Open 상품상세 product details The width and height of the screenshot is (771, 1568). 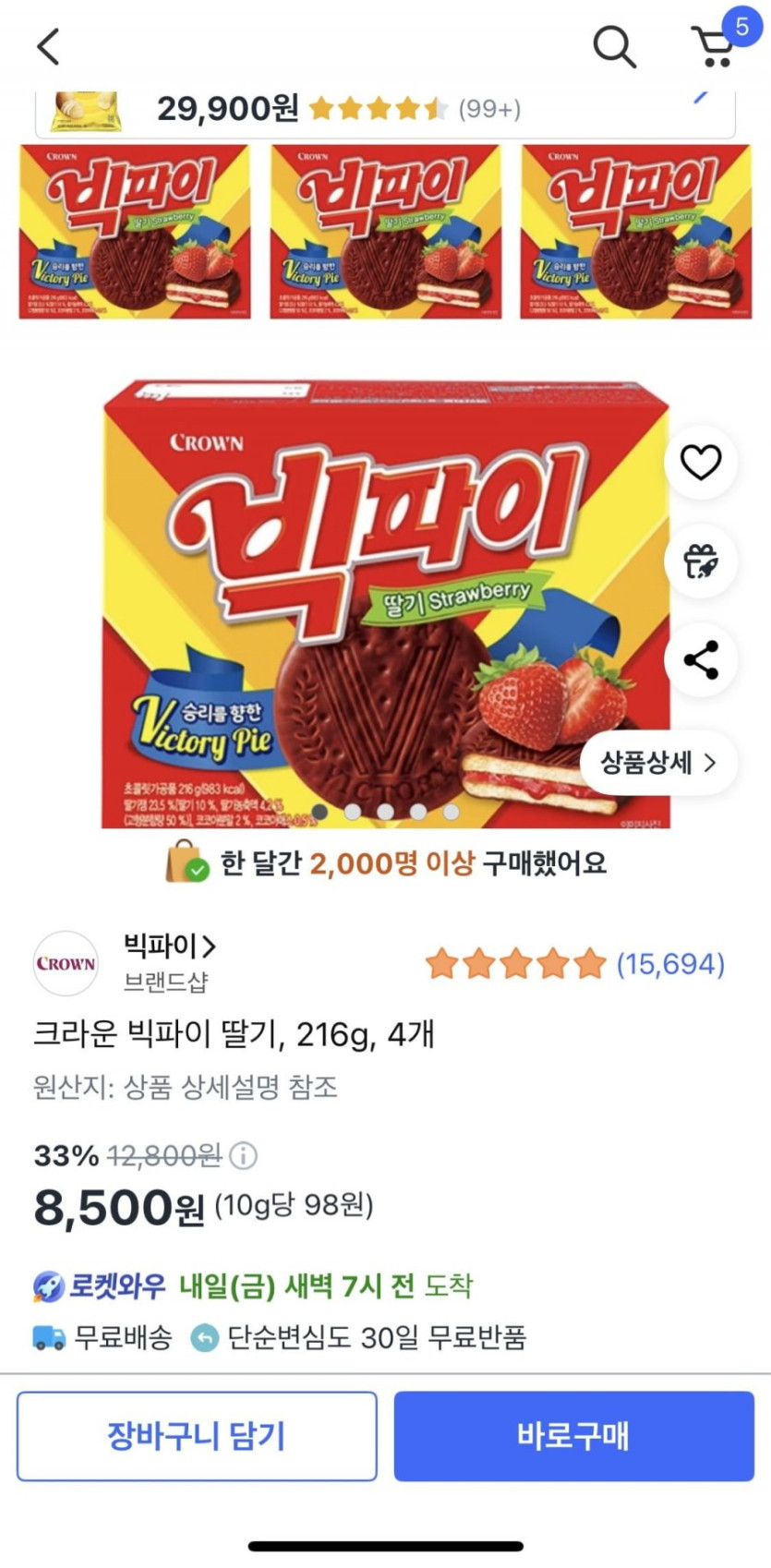[x=658, y=763]
